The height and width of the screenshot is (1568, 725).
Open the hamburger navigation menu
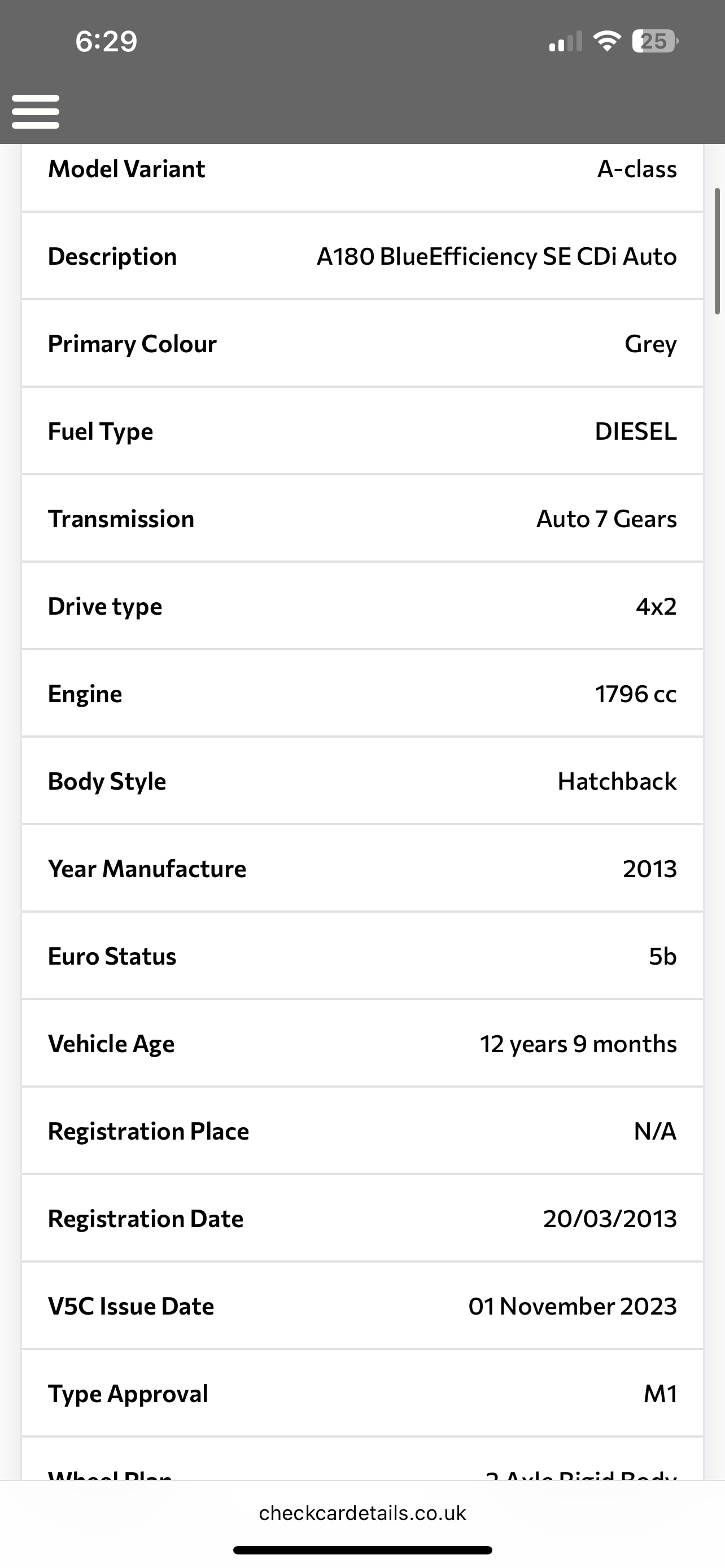pos(36,111)
